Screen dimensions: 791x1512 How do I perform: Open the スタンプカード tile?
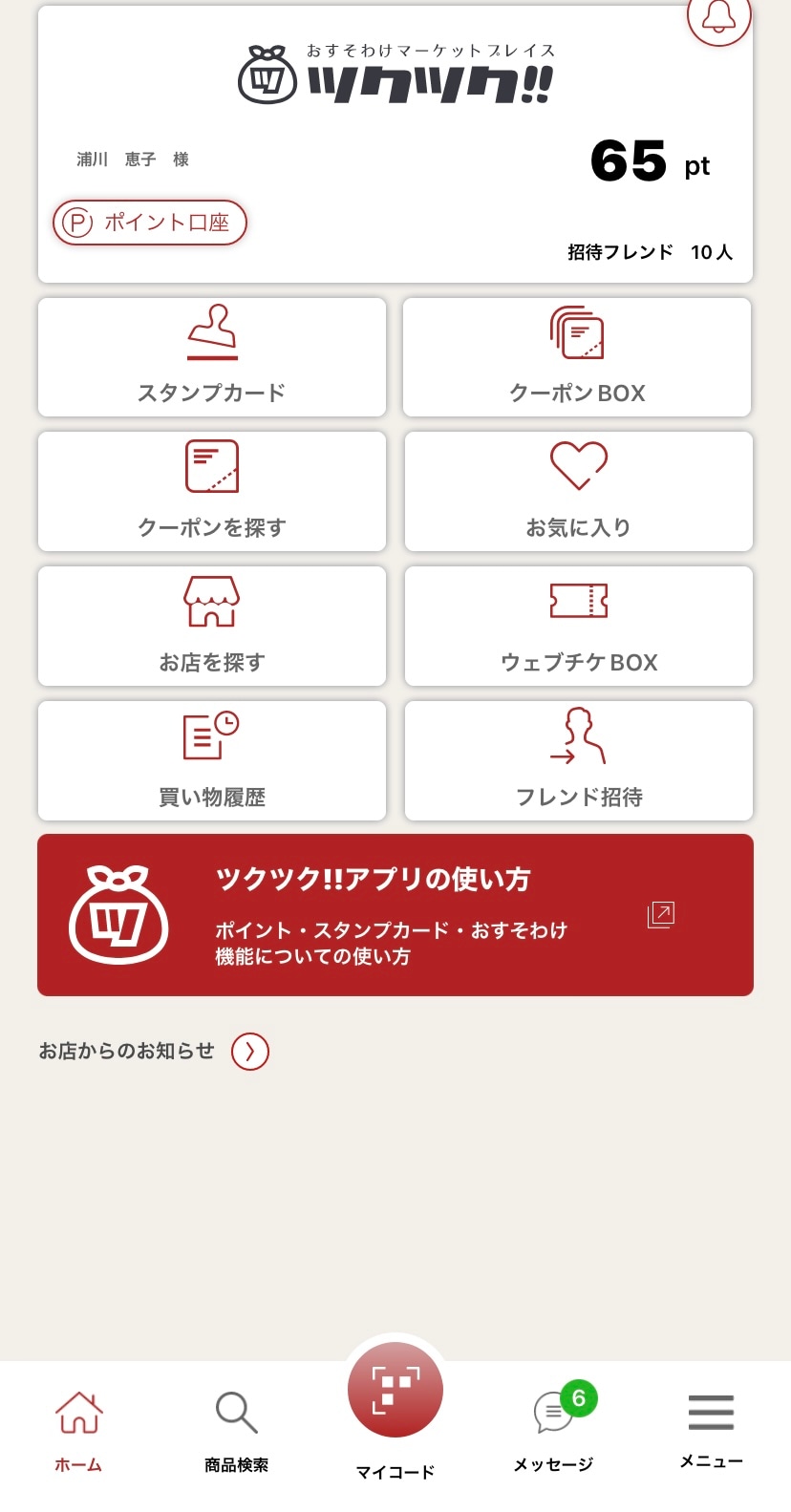(212, 357)
